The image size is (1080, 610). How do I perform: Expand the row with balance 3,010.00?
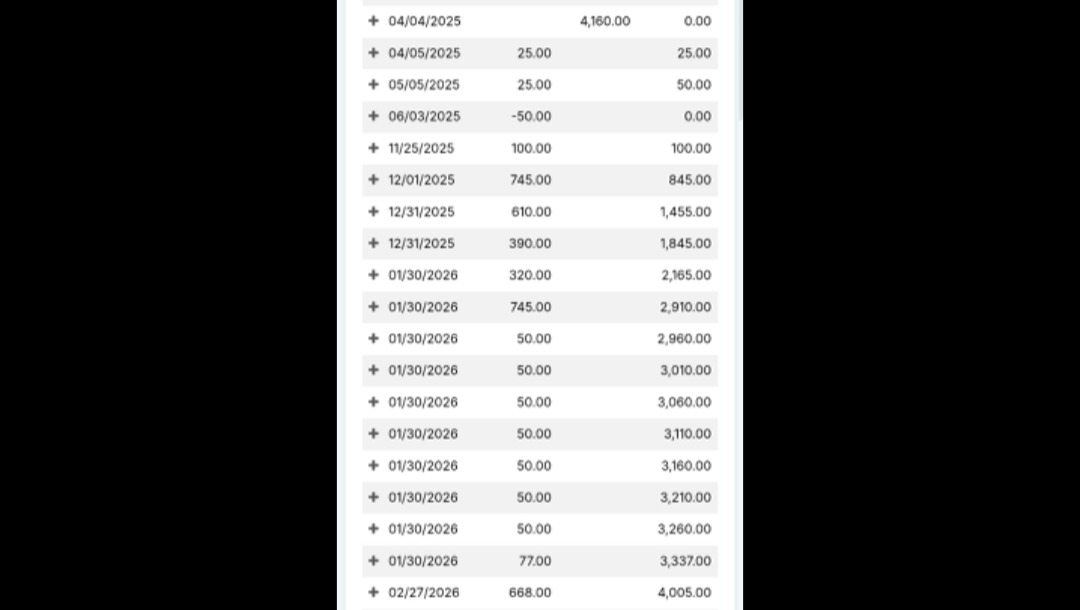pos(373,370)
